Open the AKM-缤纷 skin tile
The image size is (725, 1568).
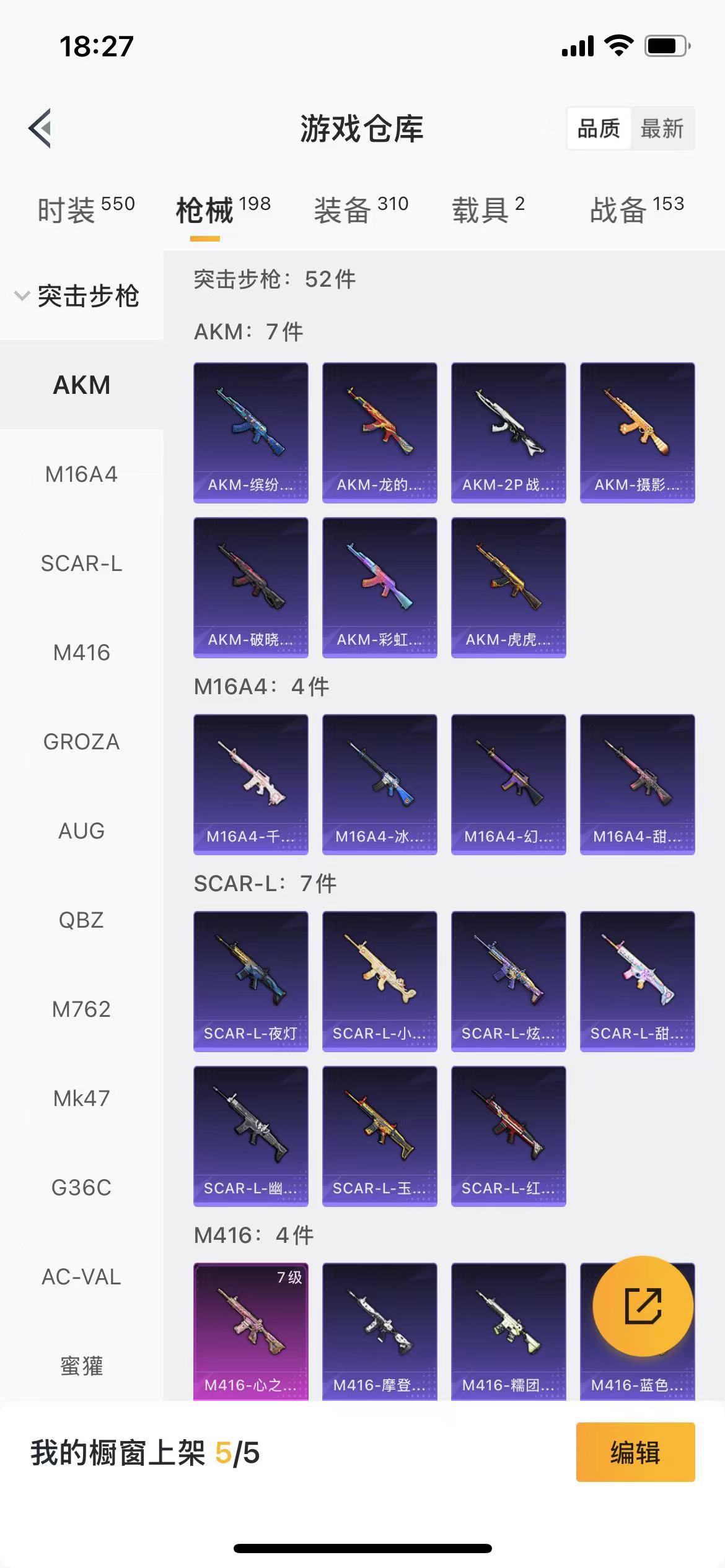click(x=250, y=432)
